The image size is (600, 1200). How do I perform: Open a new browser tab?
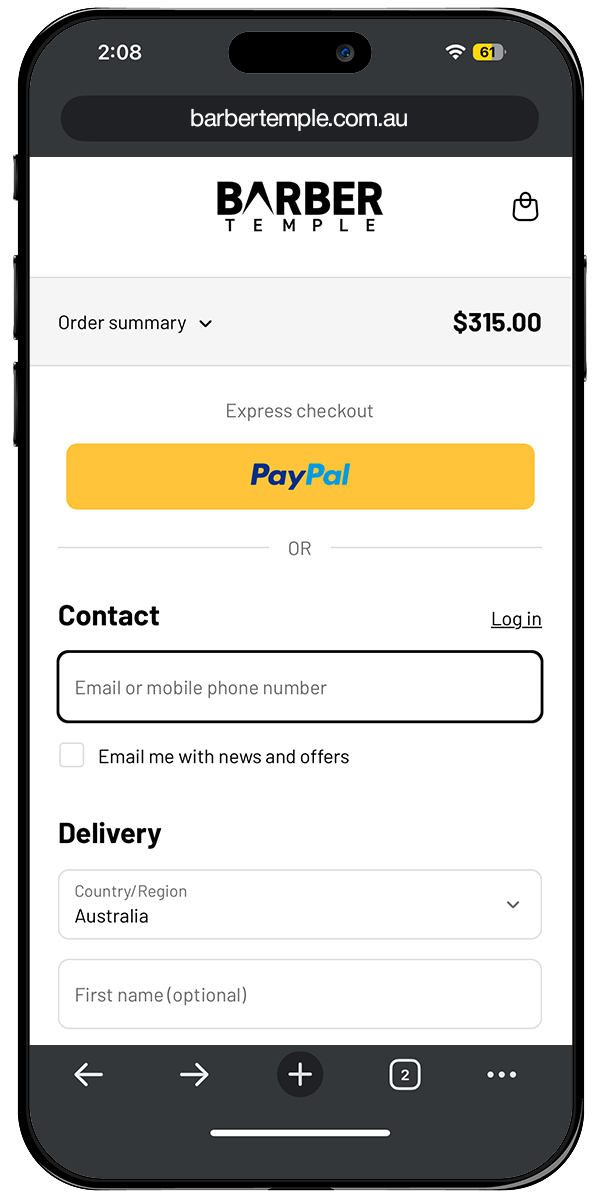click(300, 1075)
